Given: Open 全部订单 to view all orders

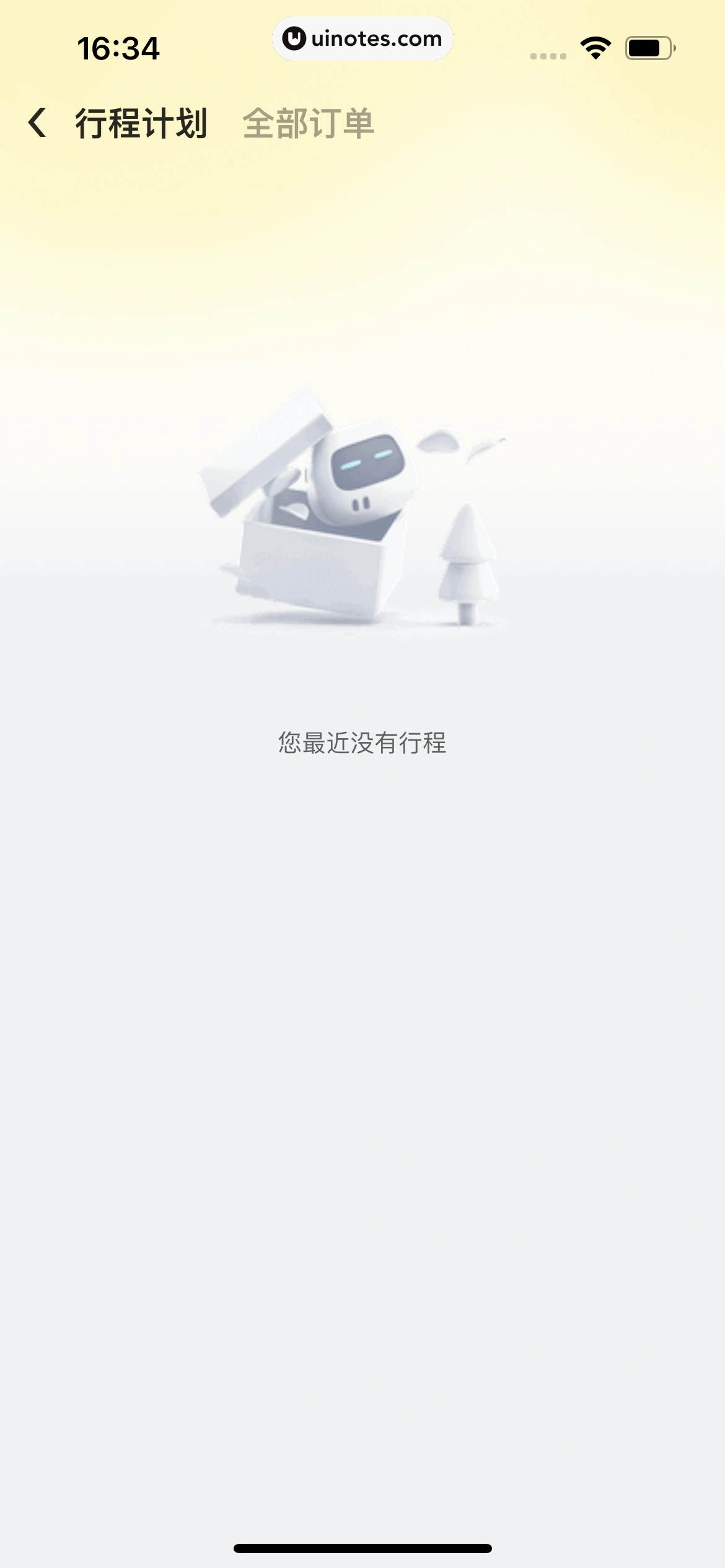Looking at the screenshot, I should pyautogui.click(x=308, y=123).
